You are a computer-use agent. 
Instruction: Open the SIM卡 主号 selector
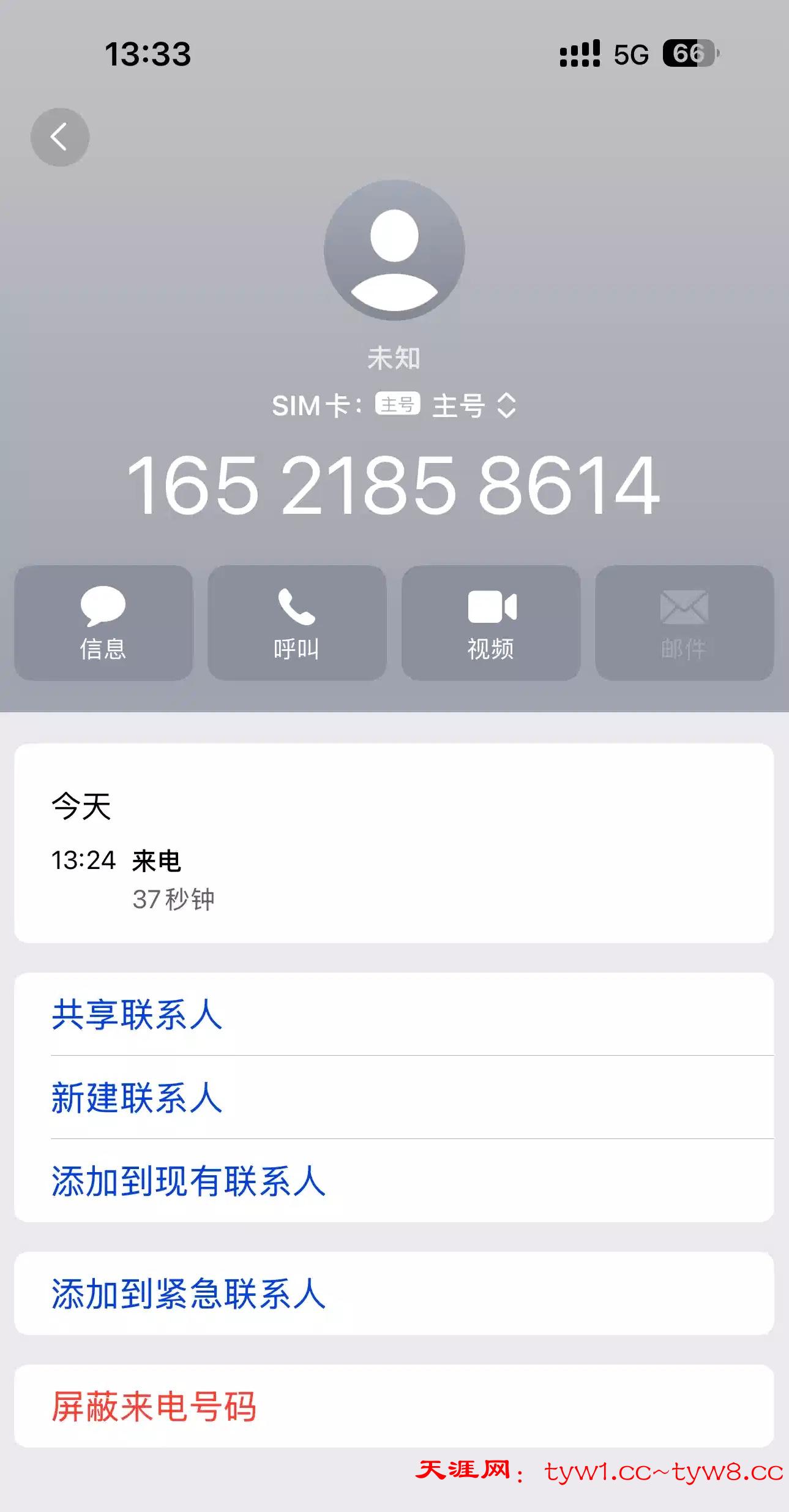[473, 405]
